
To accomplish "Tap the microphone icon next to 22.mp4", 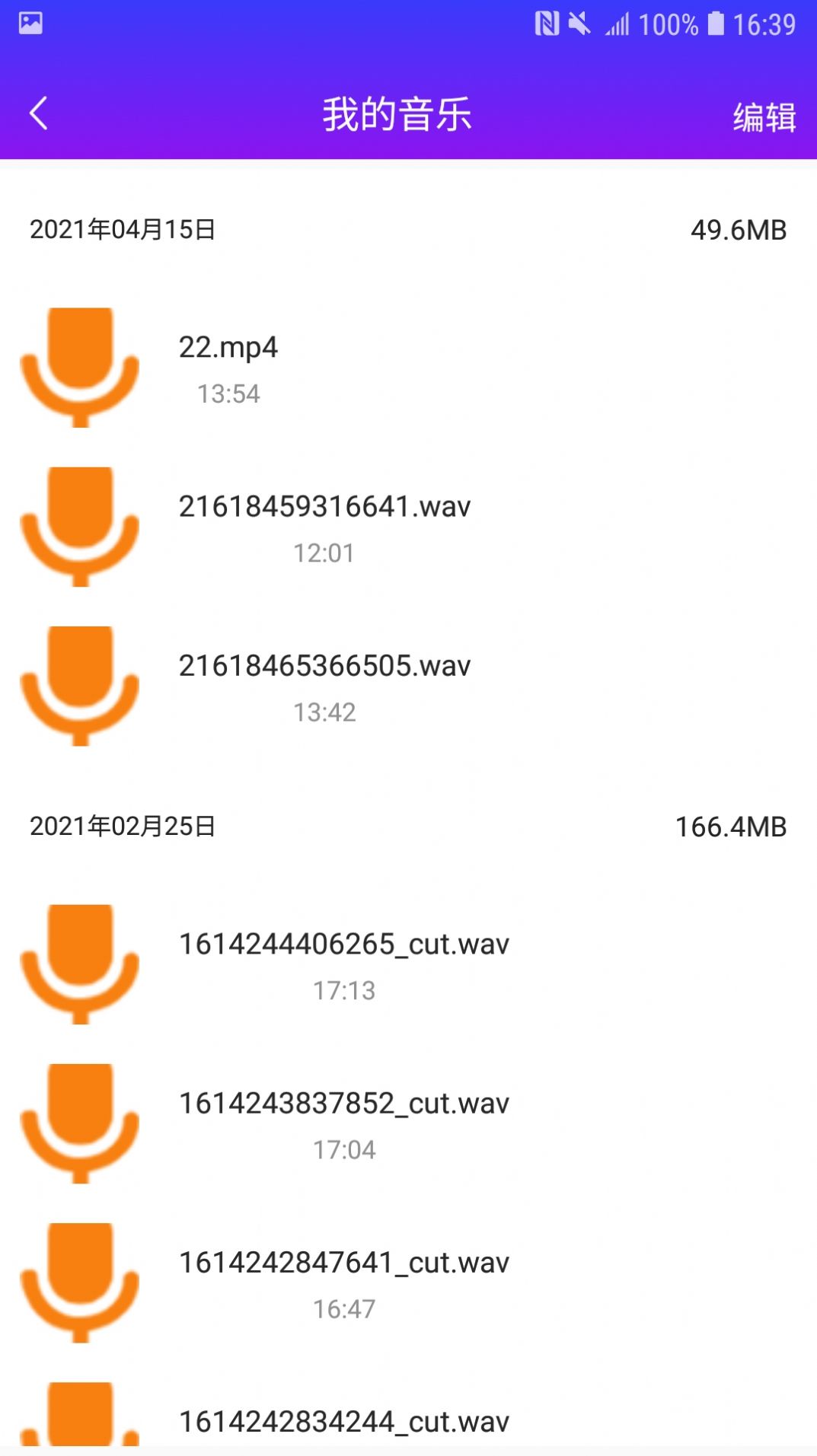I will (x=79, y=368).
